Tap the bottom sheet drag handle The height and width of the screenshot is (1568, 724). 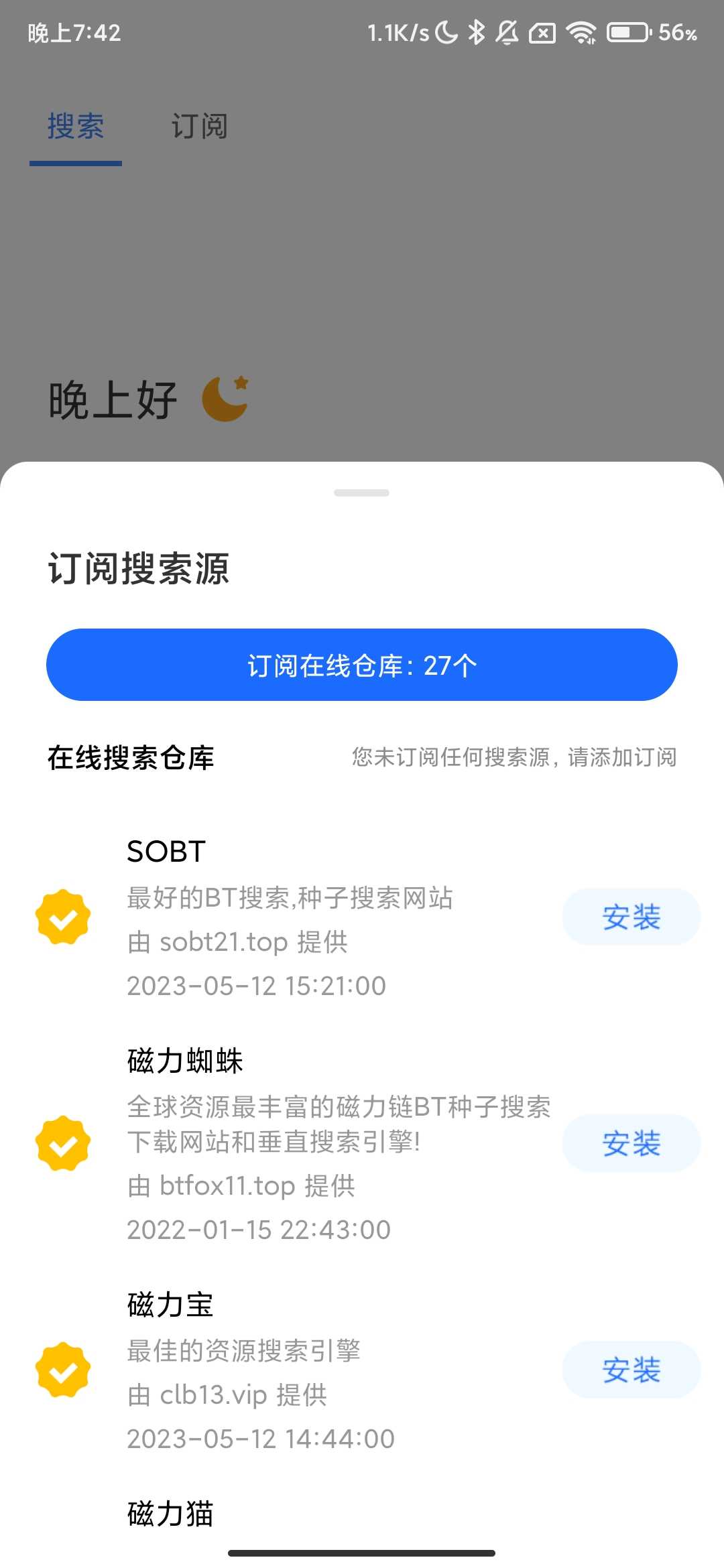362,493
